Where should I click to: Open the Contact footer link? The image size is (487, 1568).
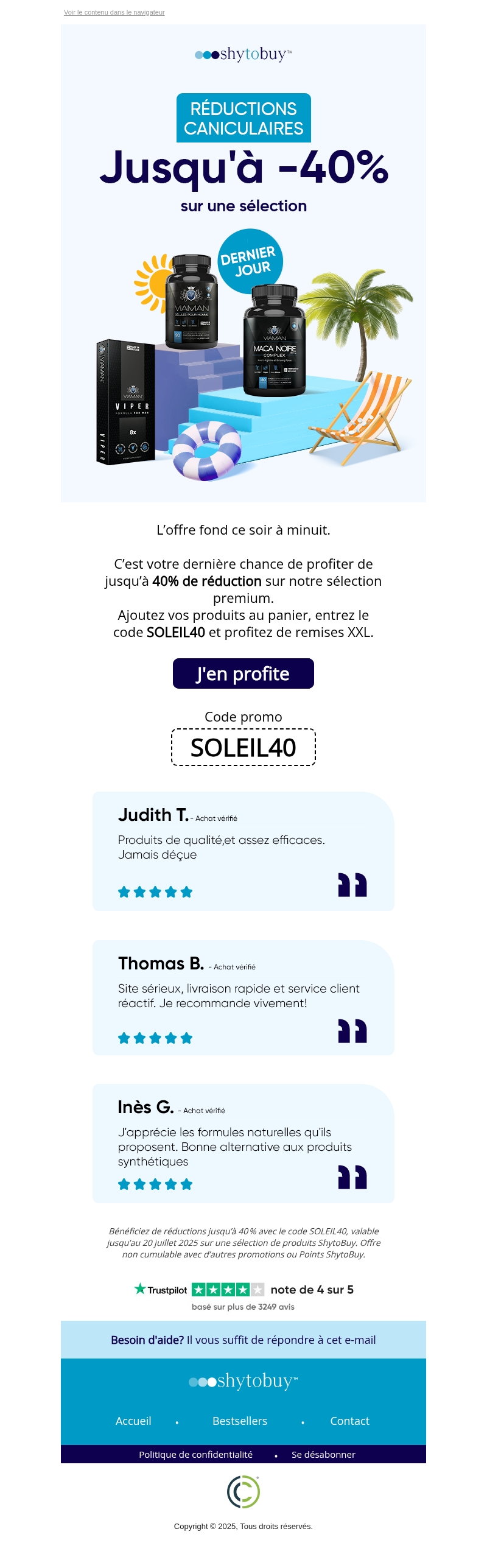[x=349, y=1421]
